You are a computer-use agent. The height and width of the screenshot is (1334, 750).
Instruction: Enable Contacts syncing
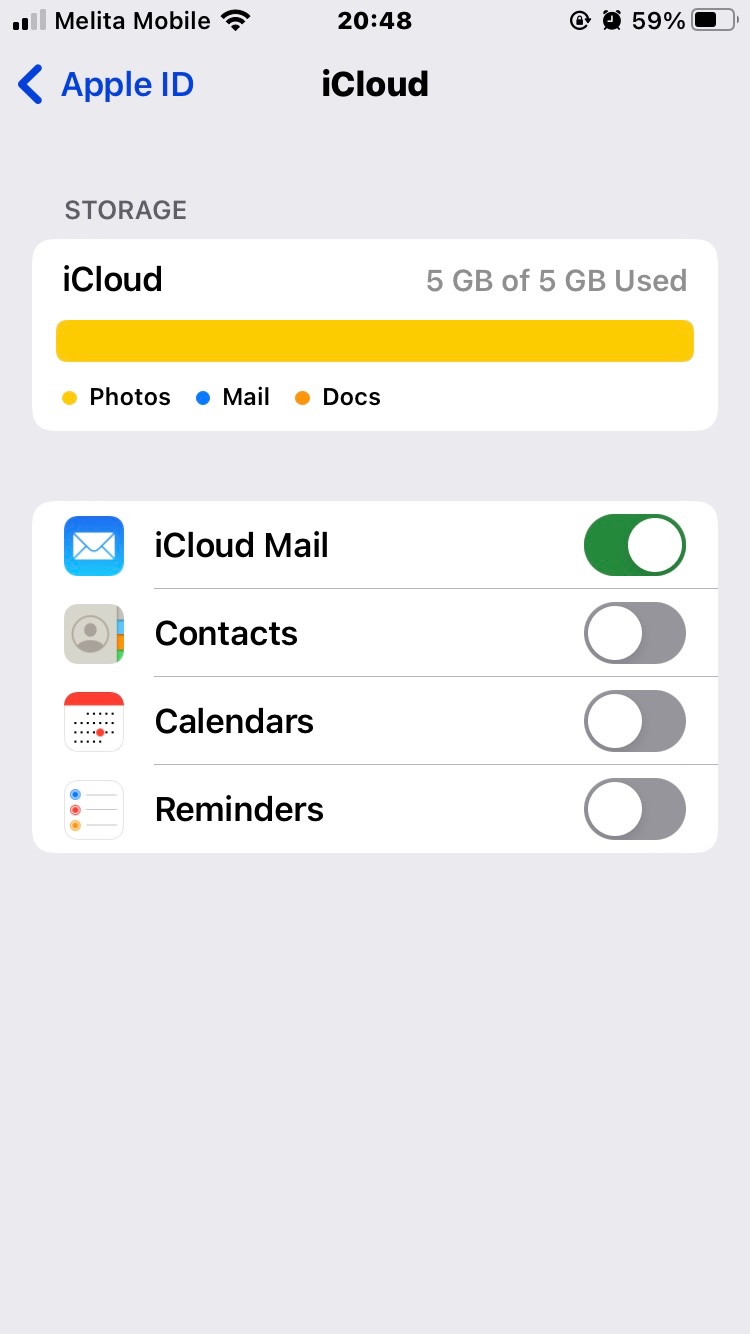point(635,633)
